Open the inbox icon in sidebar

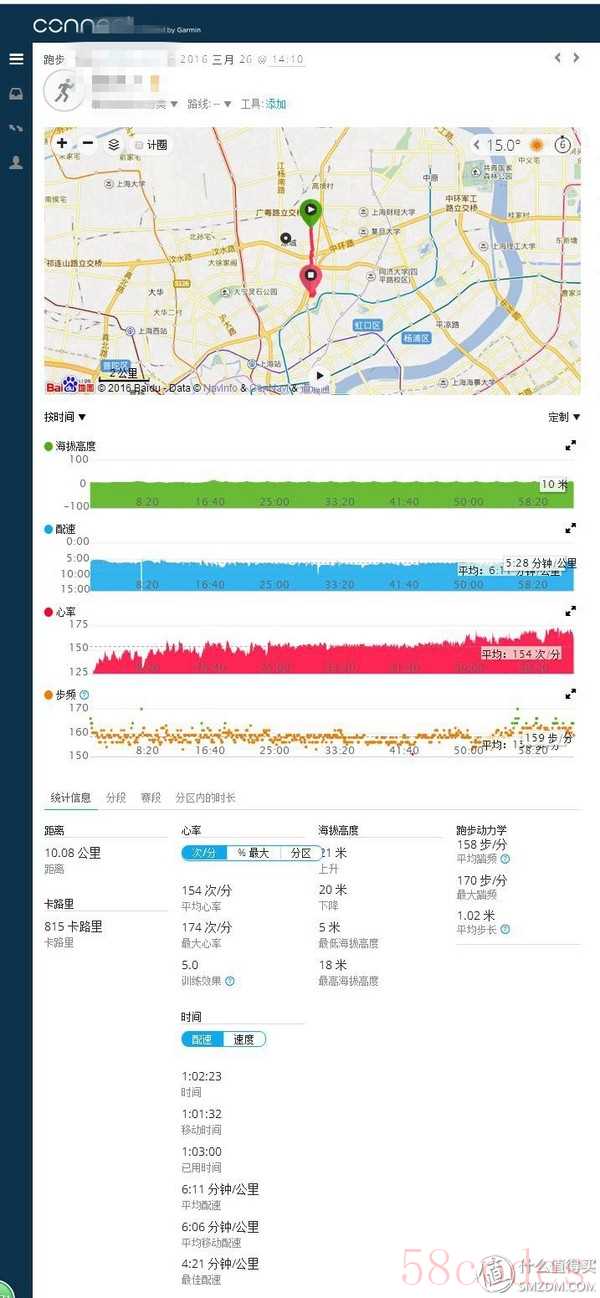[x=16, y=93]
